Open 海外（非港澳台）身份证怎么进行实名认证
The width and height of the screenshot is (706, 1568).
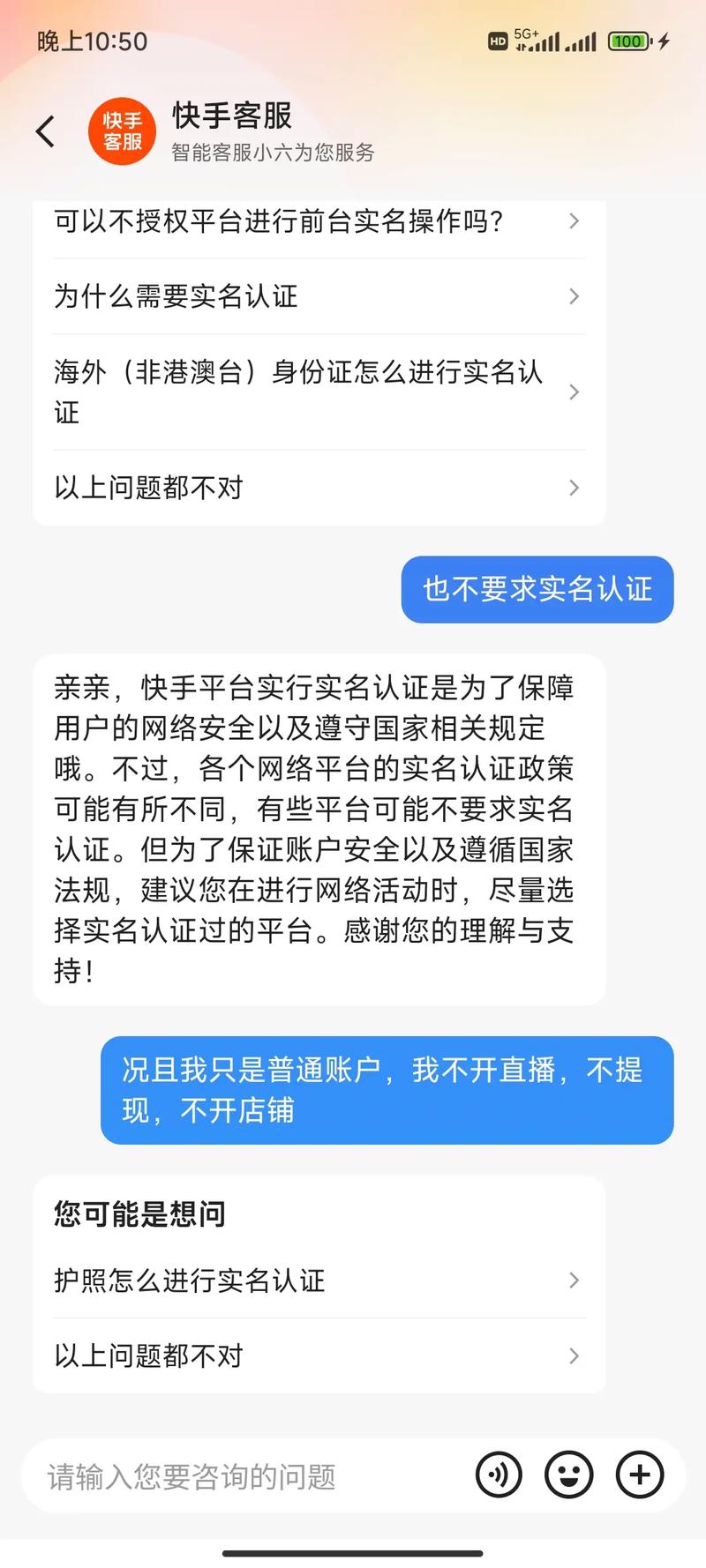(x=318, y=392)
